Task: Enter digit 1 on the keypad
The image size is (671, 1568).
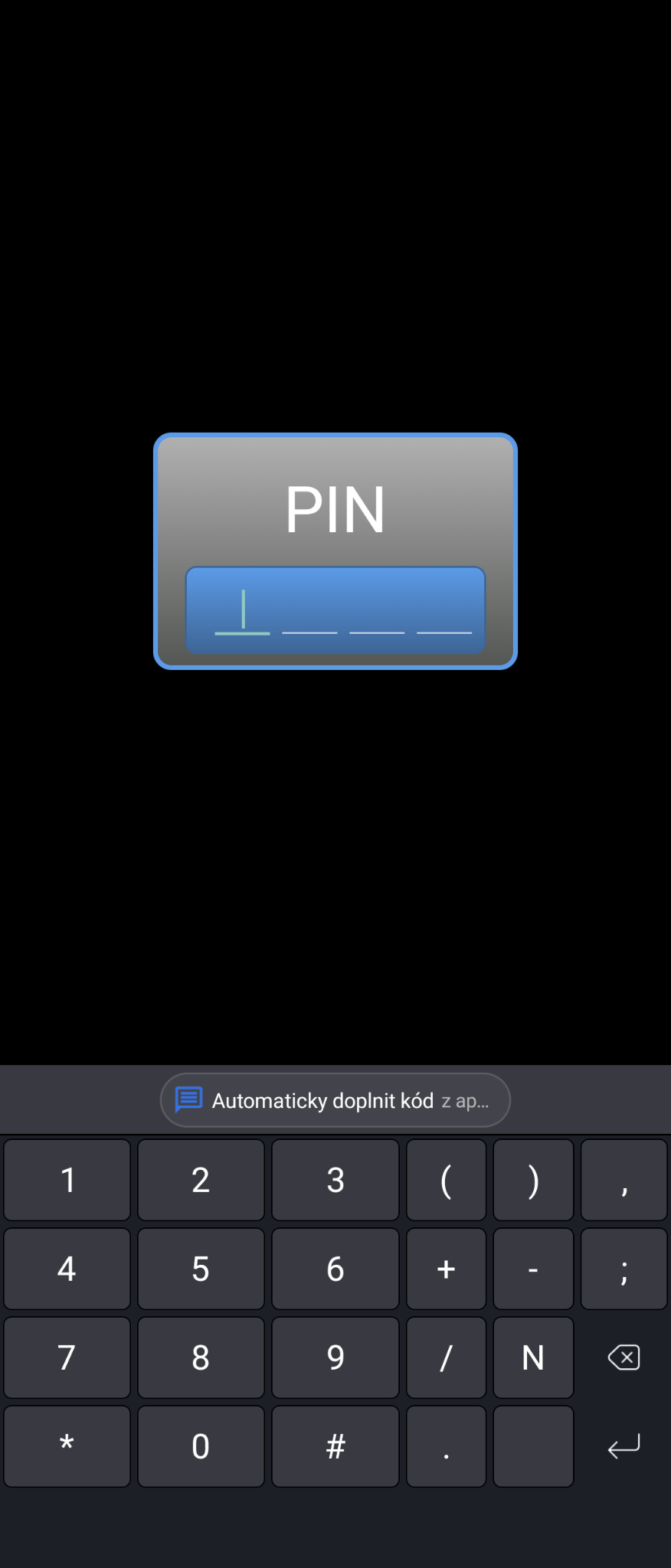Action: click(x=67, y=1180)
